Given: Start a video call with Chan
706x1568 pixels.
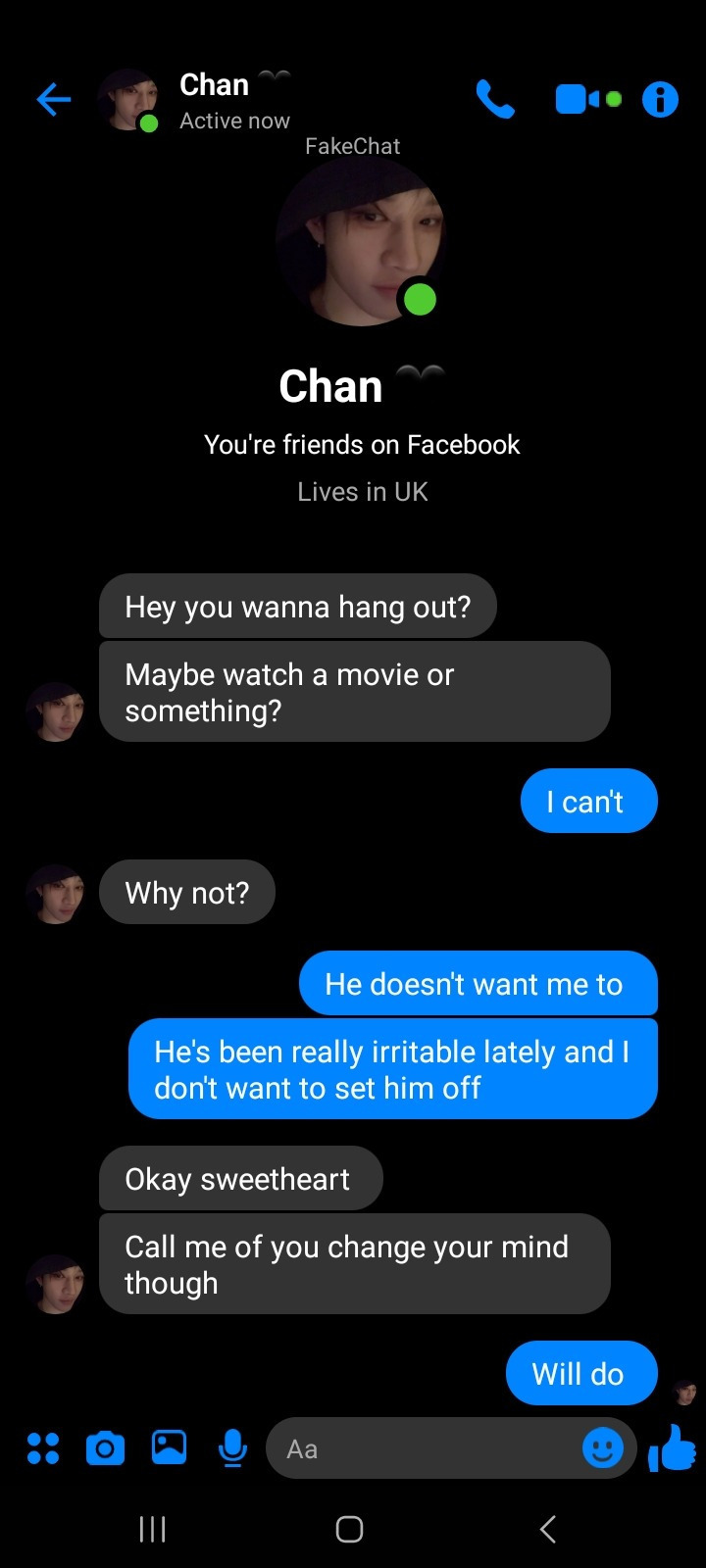Looking at the screenshot, I should (579, 99).
